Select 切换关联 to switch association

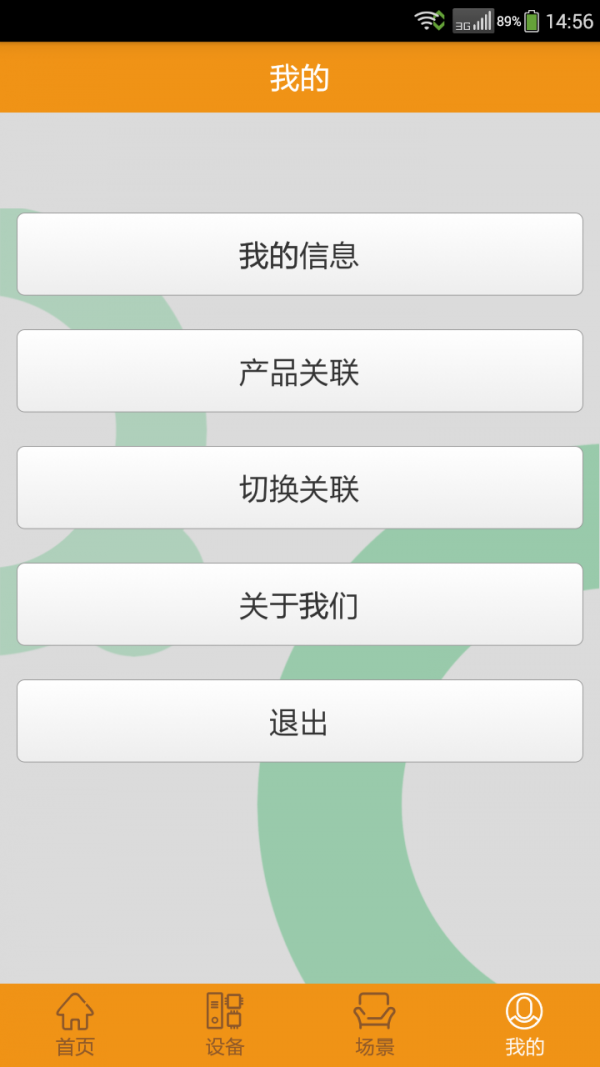[299, 488]
